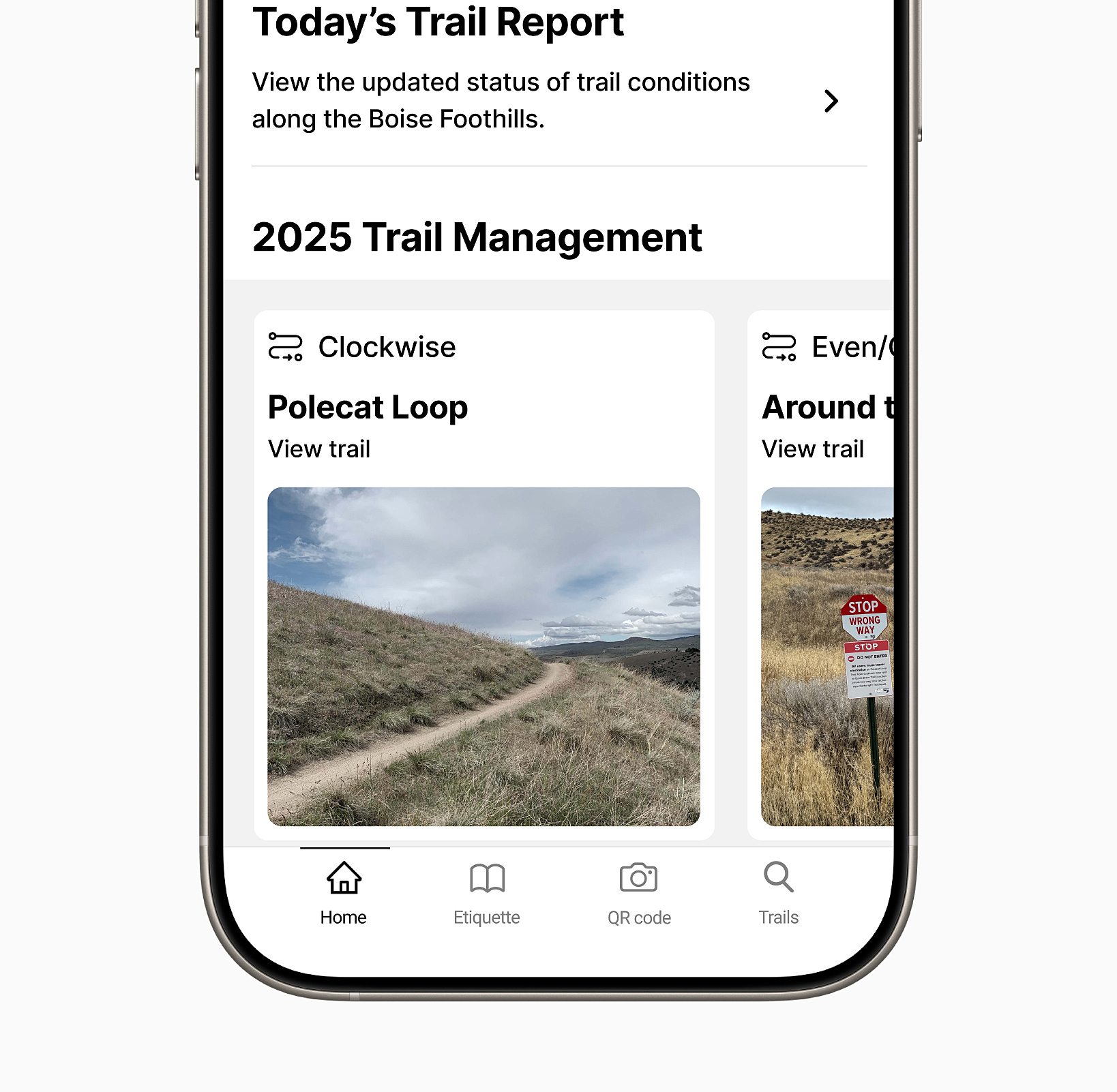Open Today's Trail Report chevron

point(830,101)
